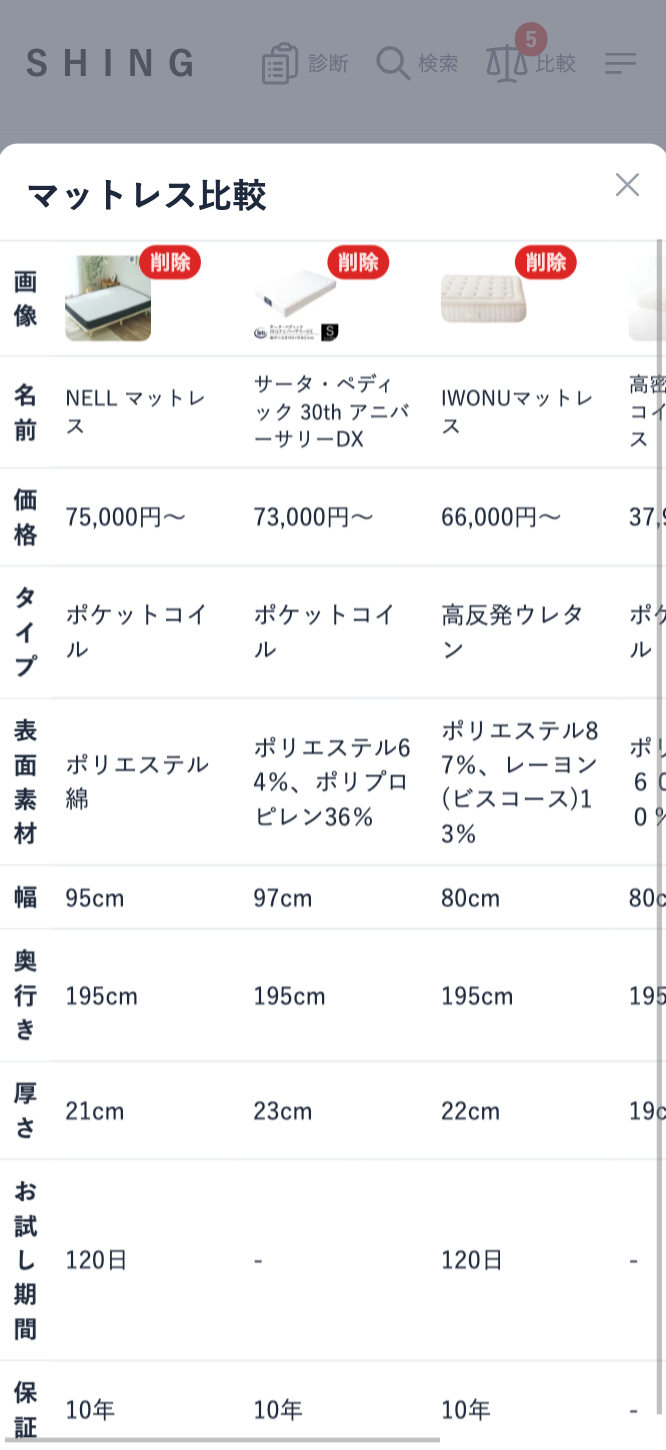Remove NELL マットレス from comparison

(170, 262)
